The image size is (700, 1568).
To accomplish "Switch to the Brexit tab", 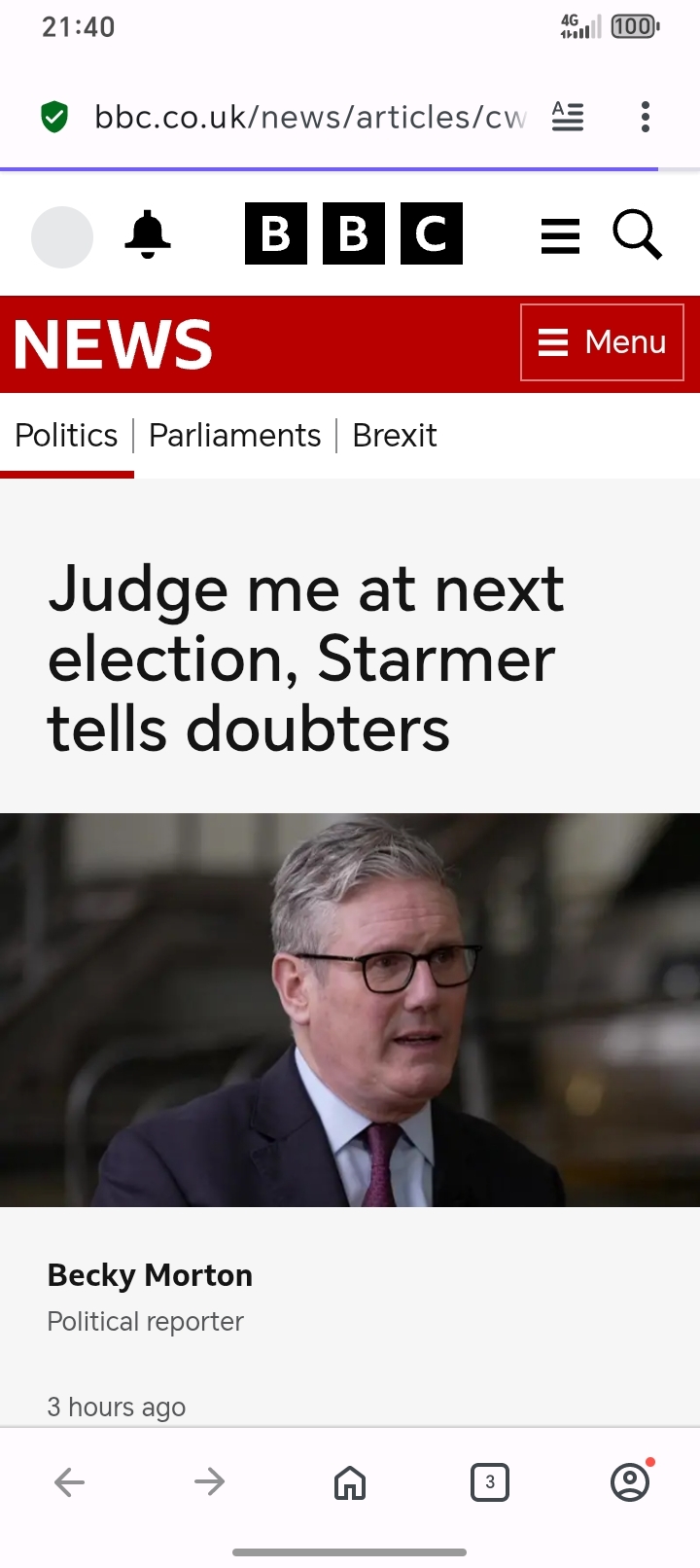I will (x=394, y=435).
